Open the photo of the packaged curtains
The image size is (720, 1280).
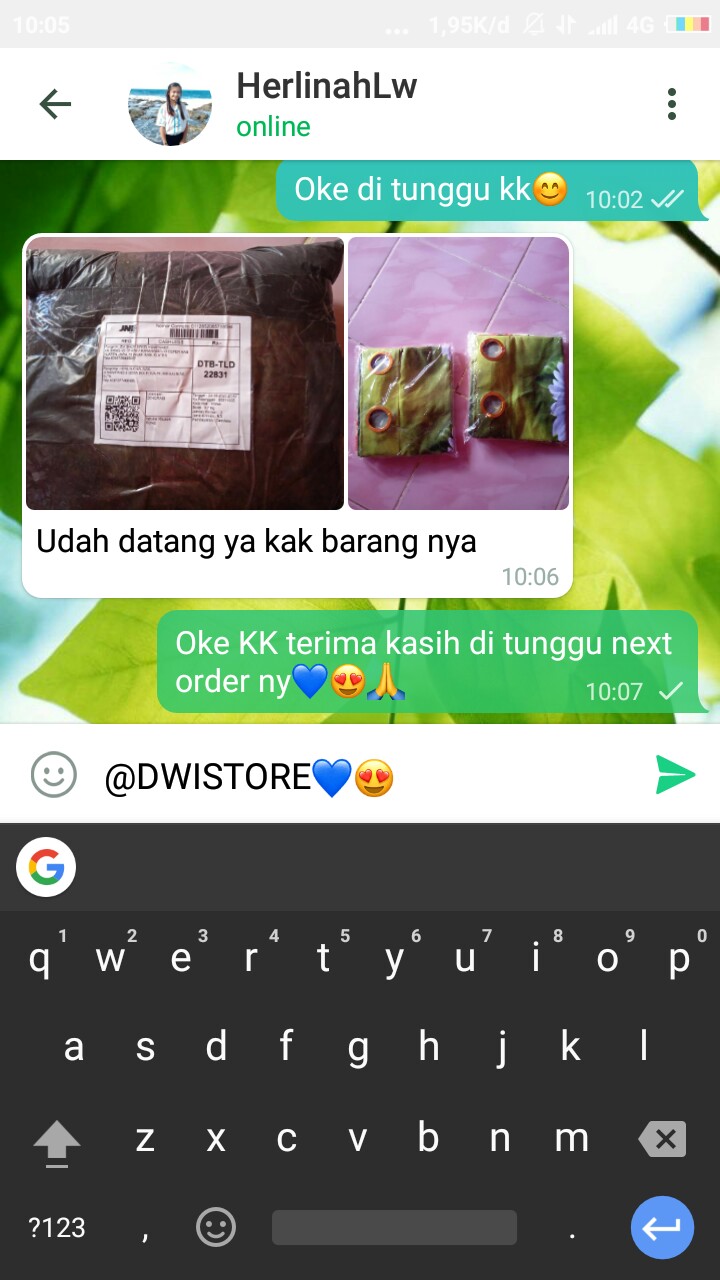(x=458, y=371)
